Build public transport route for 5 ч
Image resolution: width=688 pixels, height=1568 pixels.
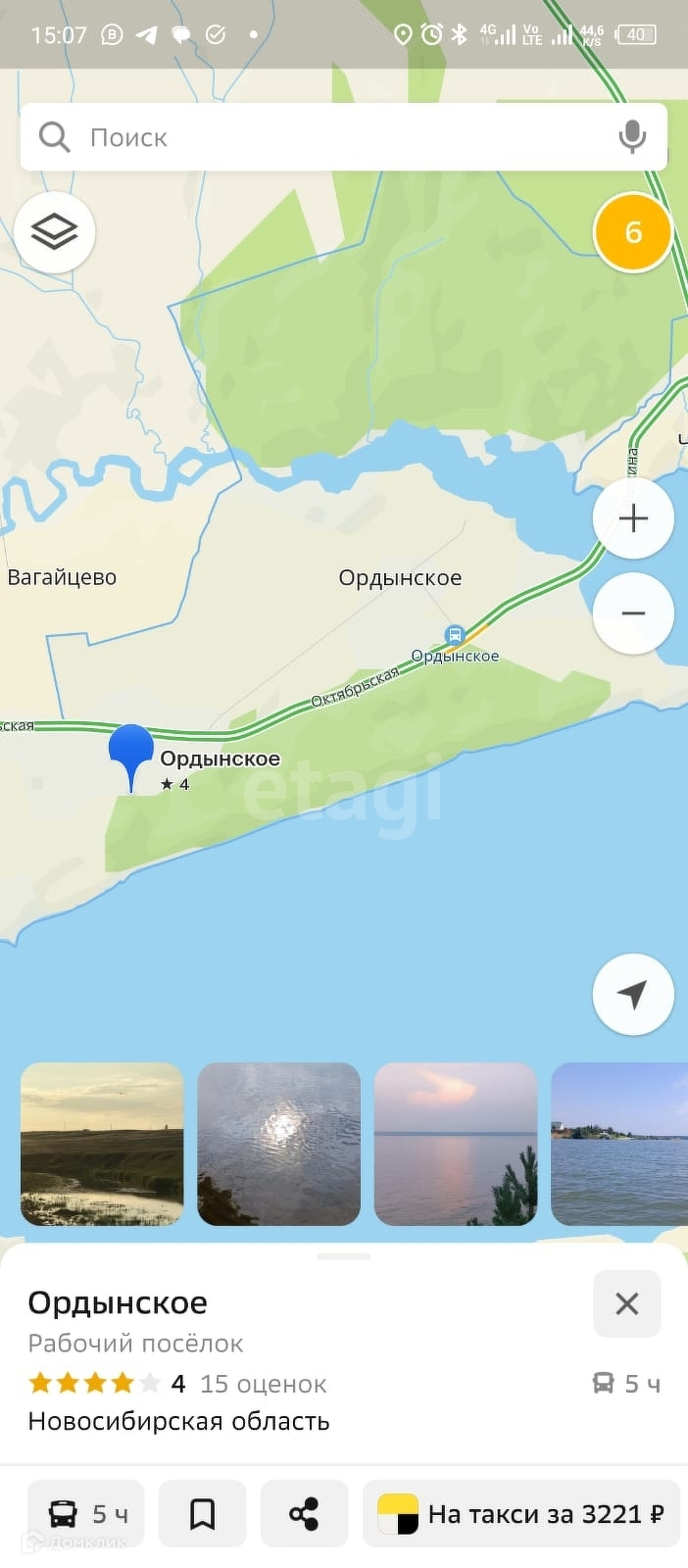pos(86,1514)
